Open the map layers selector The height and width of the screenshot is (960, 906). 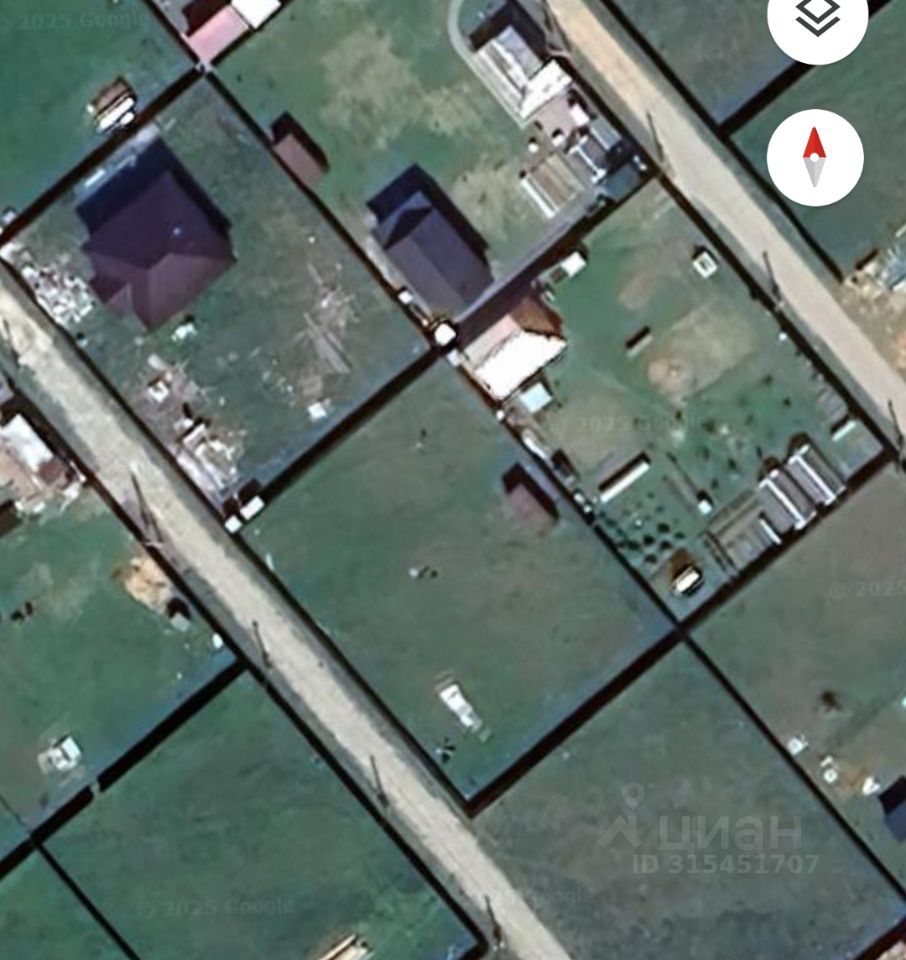pos(816,18)
